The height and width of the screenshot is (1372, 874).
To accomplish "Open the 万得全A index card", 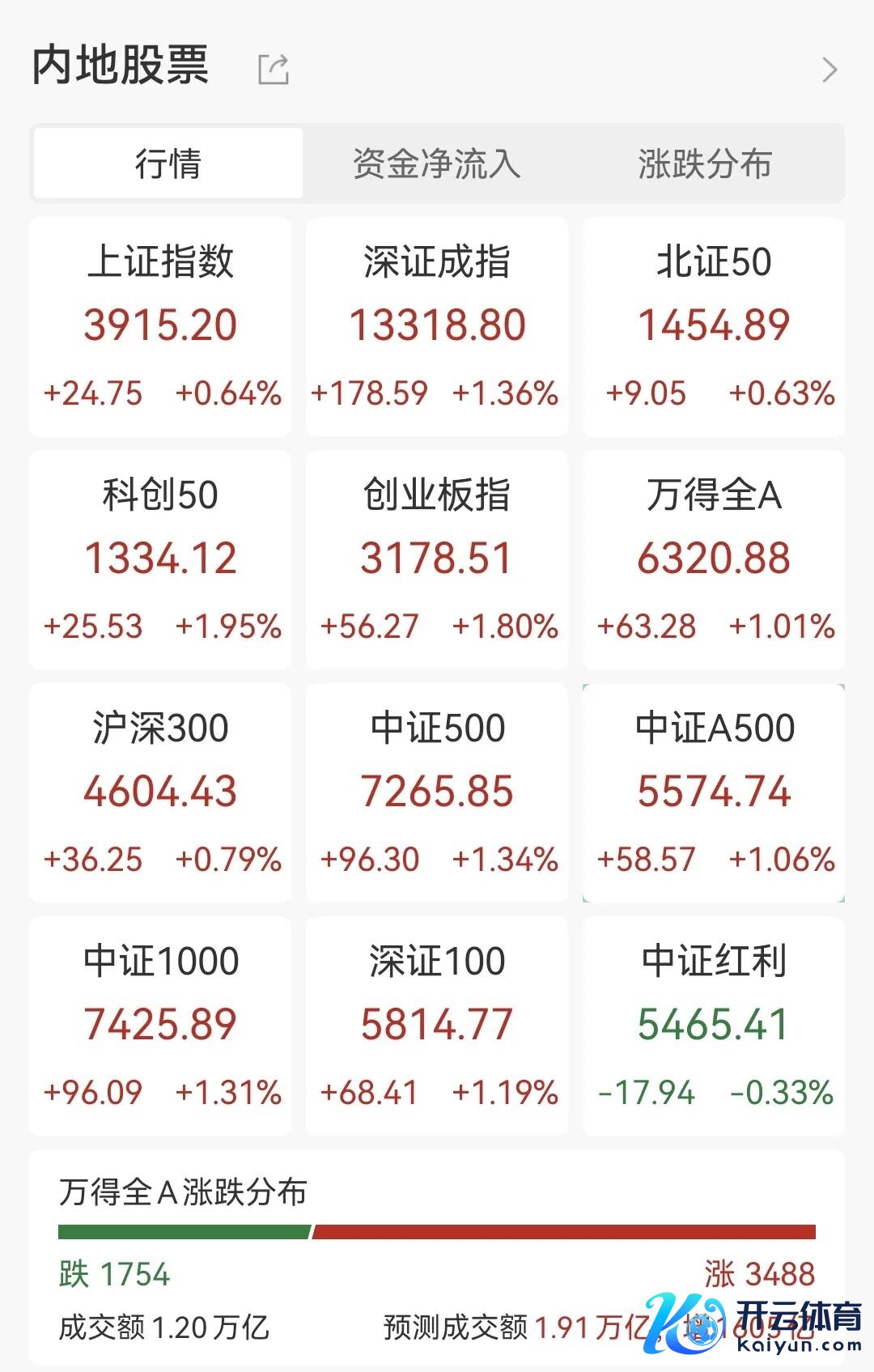I will (714, 559).
